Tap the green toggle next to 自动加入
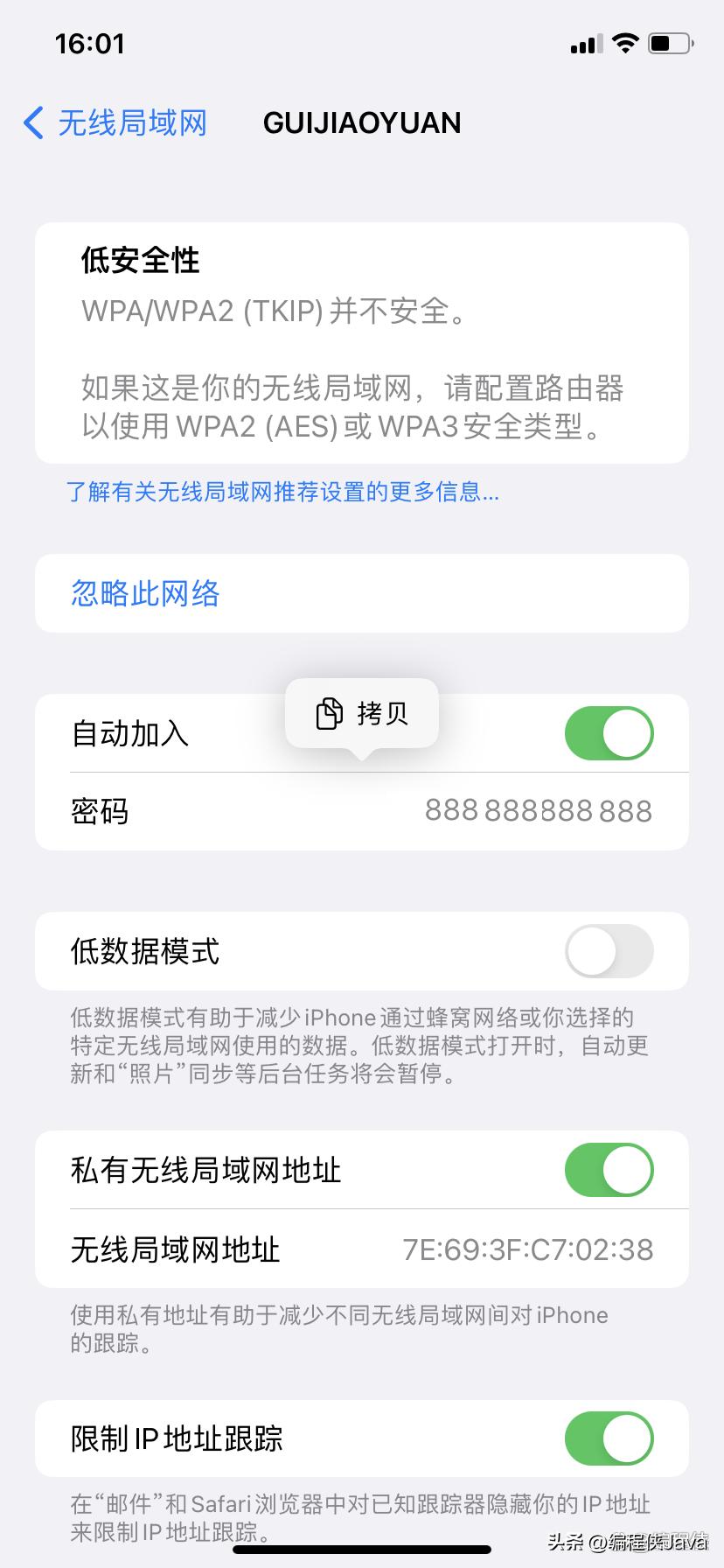Image resolution: width=724 pixels, height=1568 pixels. (x=609, y=733)
